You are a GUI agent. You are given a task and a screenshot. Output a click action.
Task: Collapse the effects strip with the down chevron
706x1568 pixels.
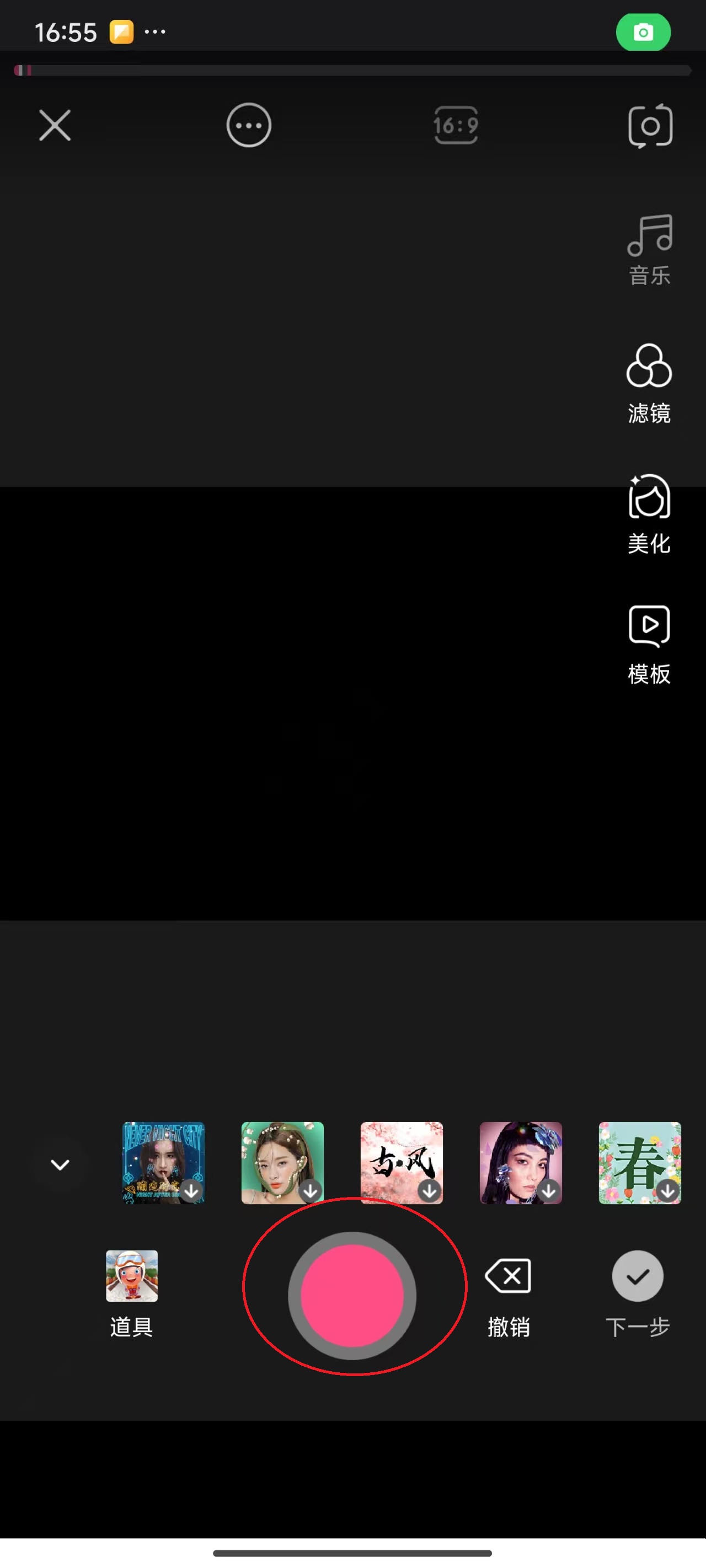[60, 1164]
